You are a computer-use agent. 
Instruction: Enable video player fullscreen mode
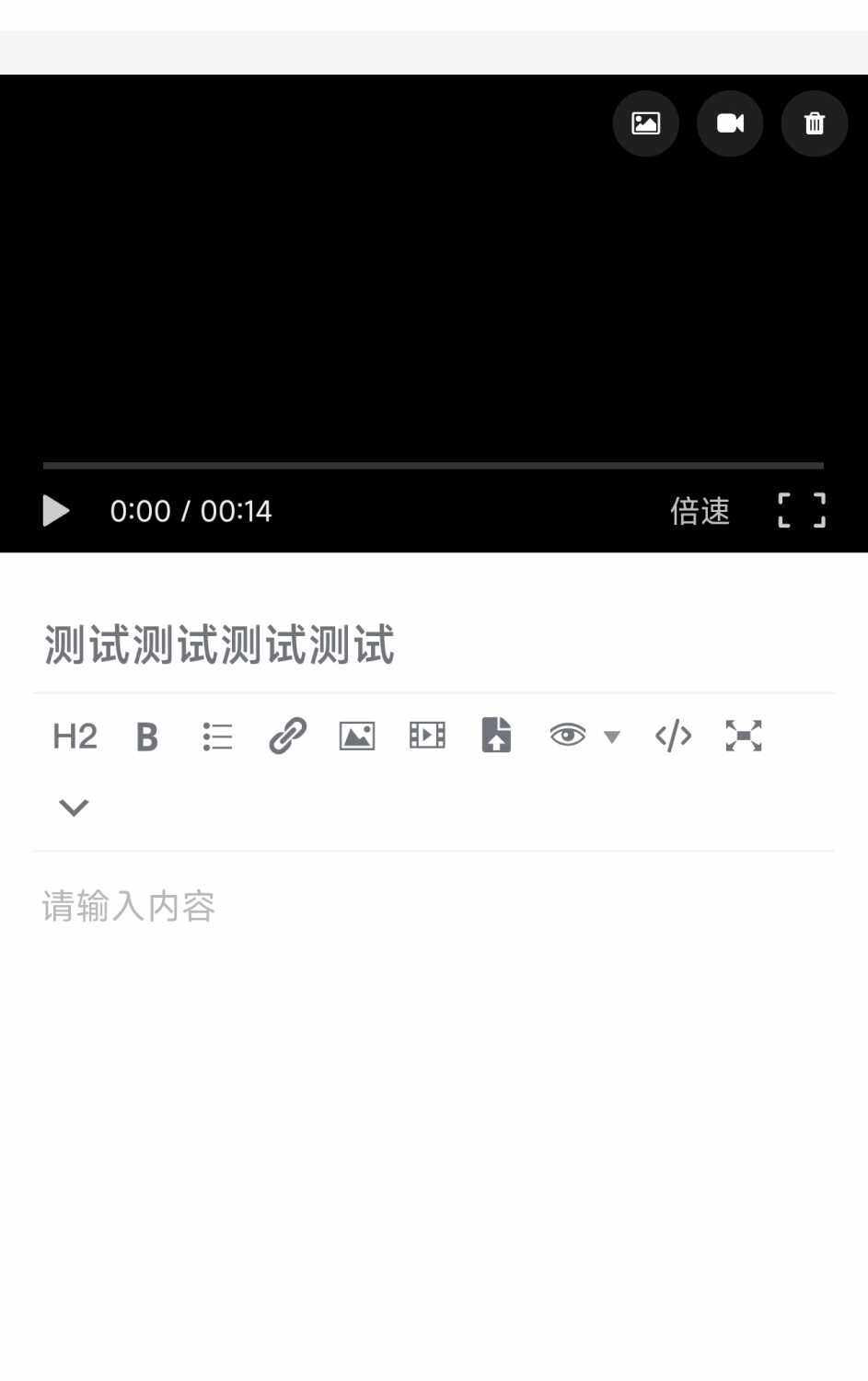coord(801,509)
